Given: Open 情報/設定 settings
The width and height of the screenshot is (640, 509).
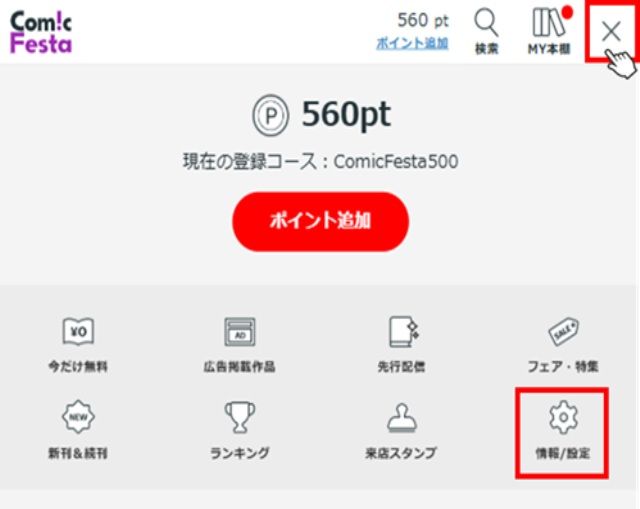Looking at the screenshot, I should point(562,430).
